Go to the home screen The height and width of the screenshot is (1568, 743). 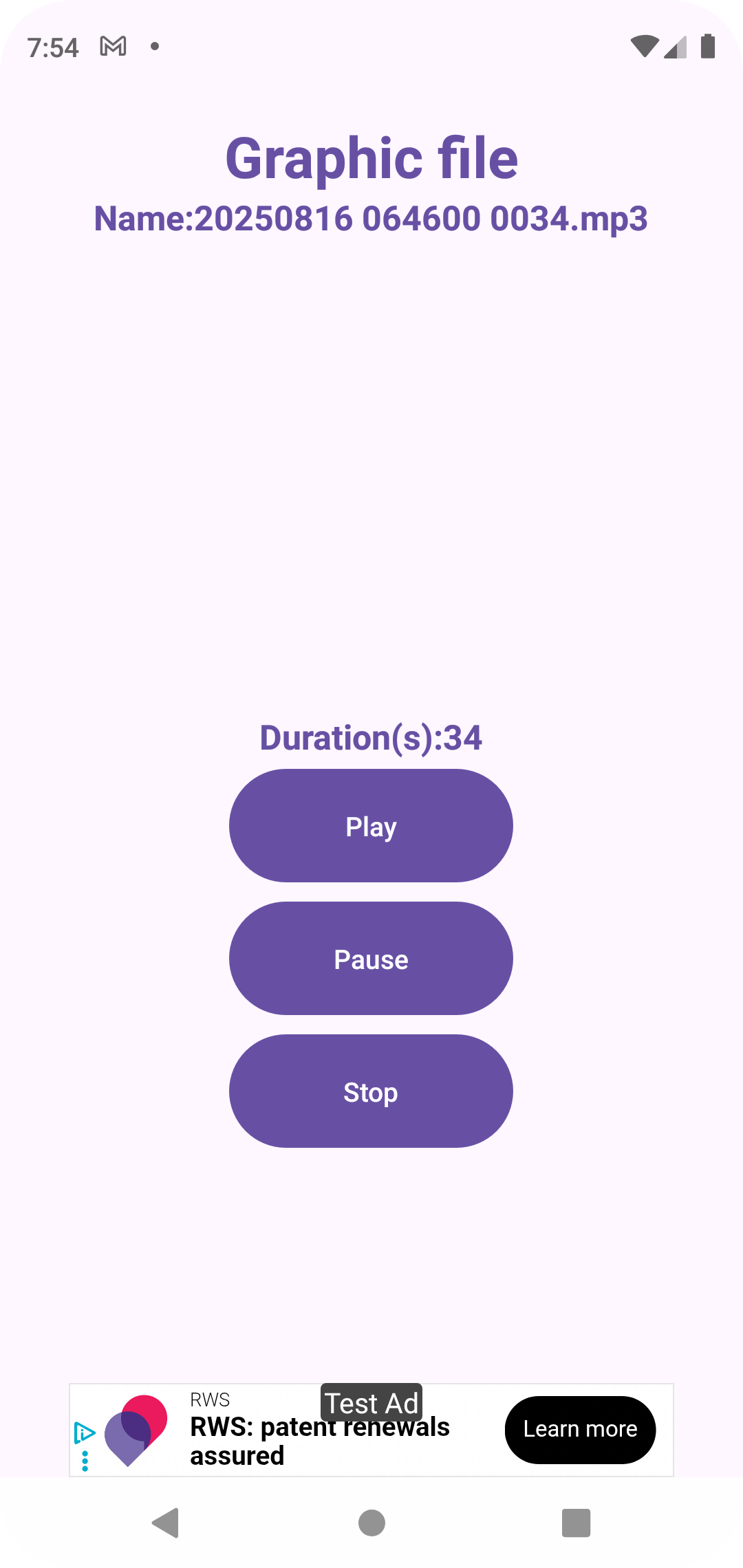click(x=371, y=1523)
